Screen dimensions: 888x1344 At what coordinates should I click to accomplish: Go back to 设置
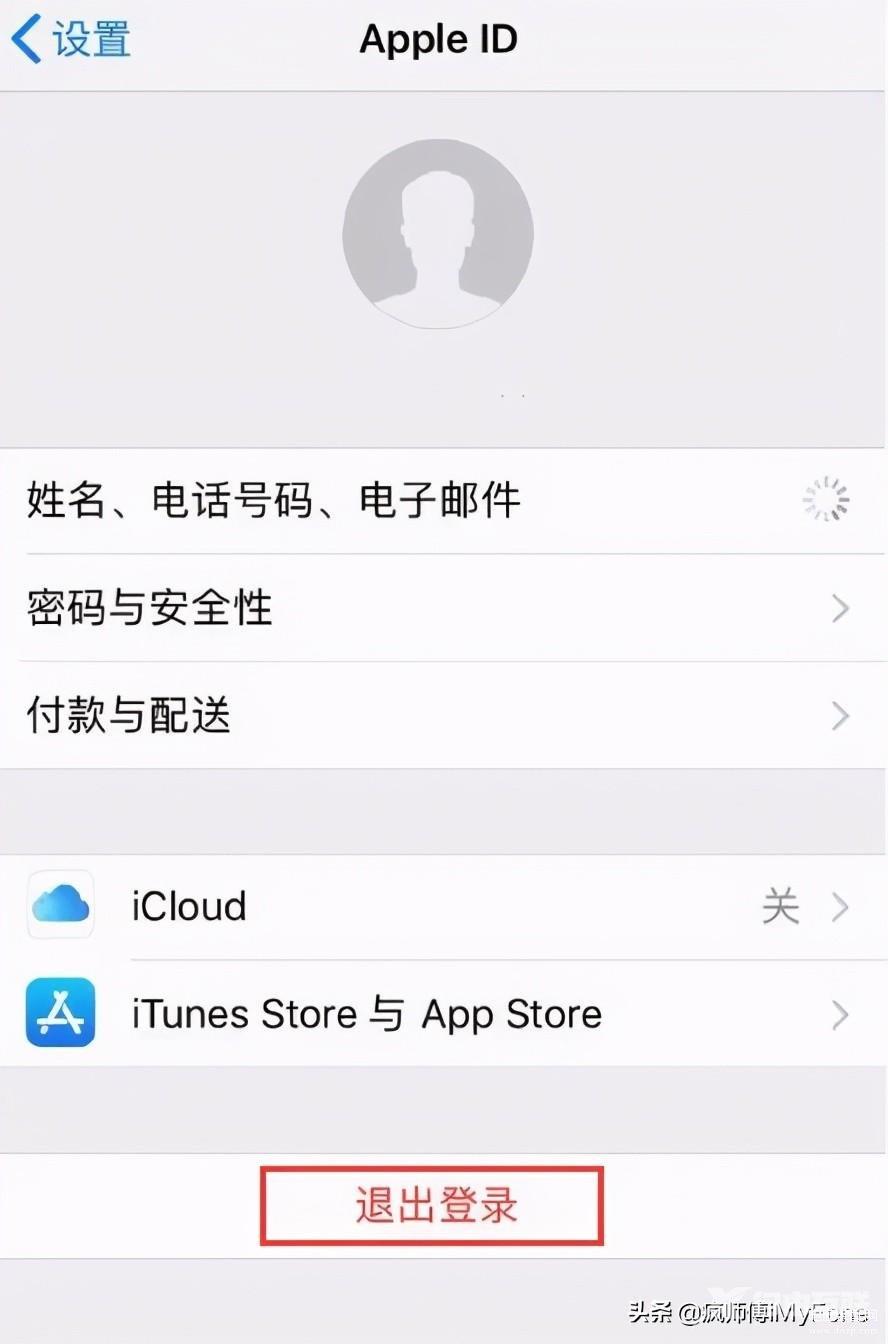click(x=72, y=40)
